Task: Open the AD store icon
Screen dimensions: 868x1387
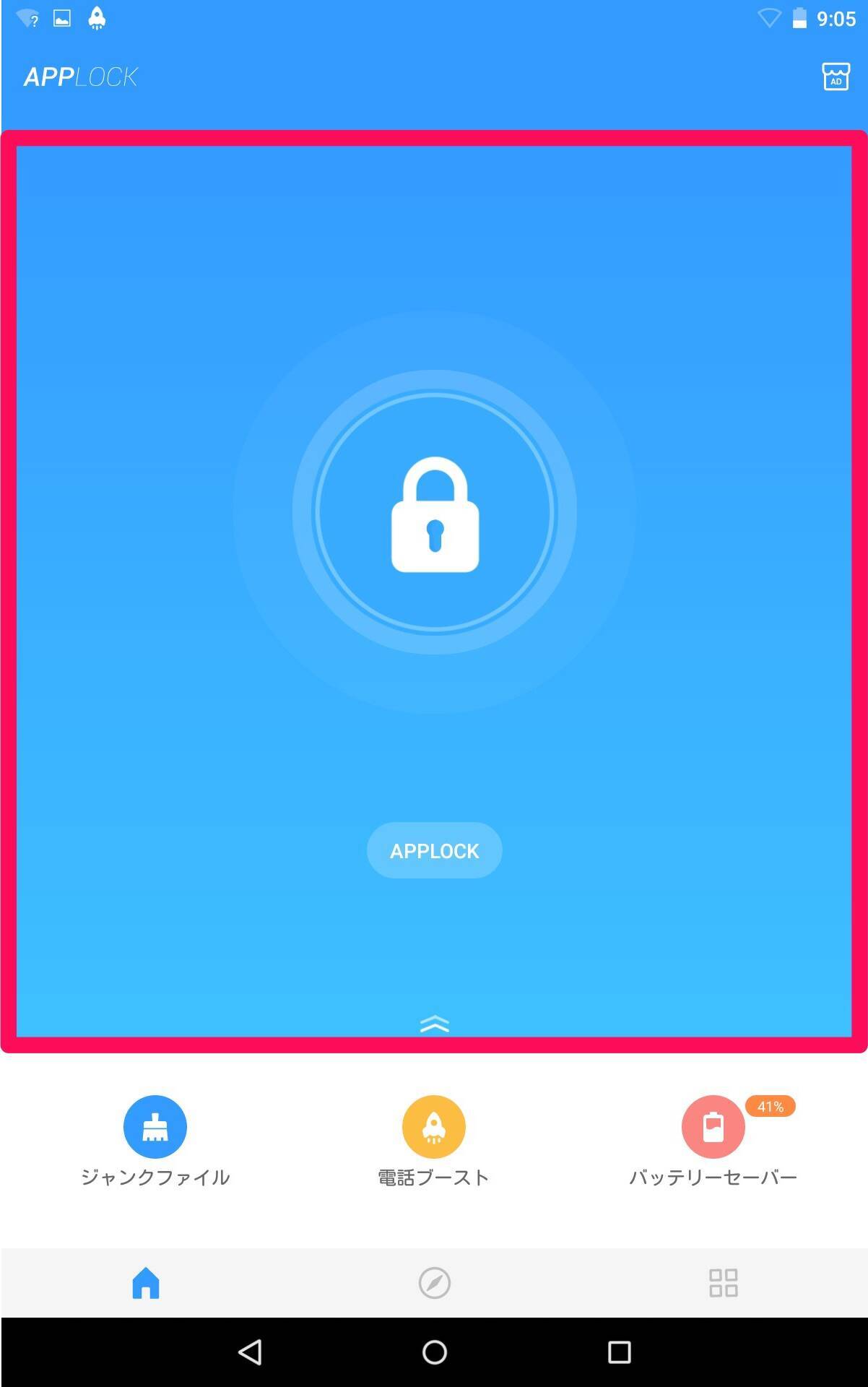Action: click(x=836, y=76)
